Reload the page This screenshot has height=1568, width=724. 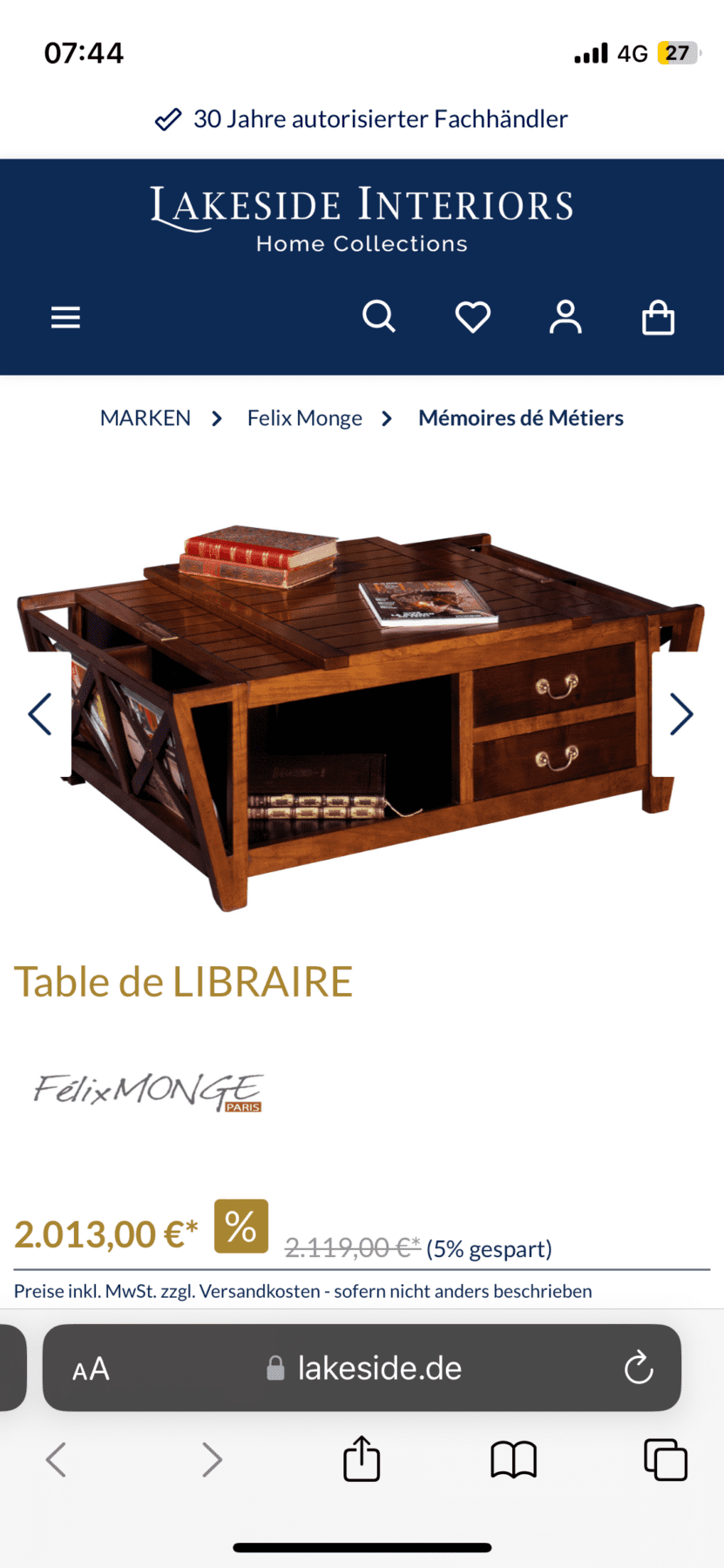coord(639,1368)
